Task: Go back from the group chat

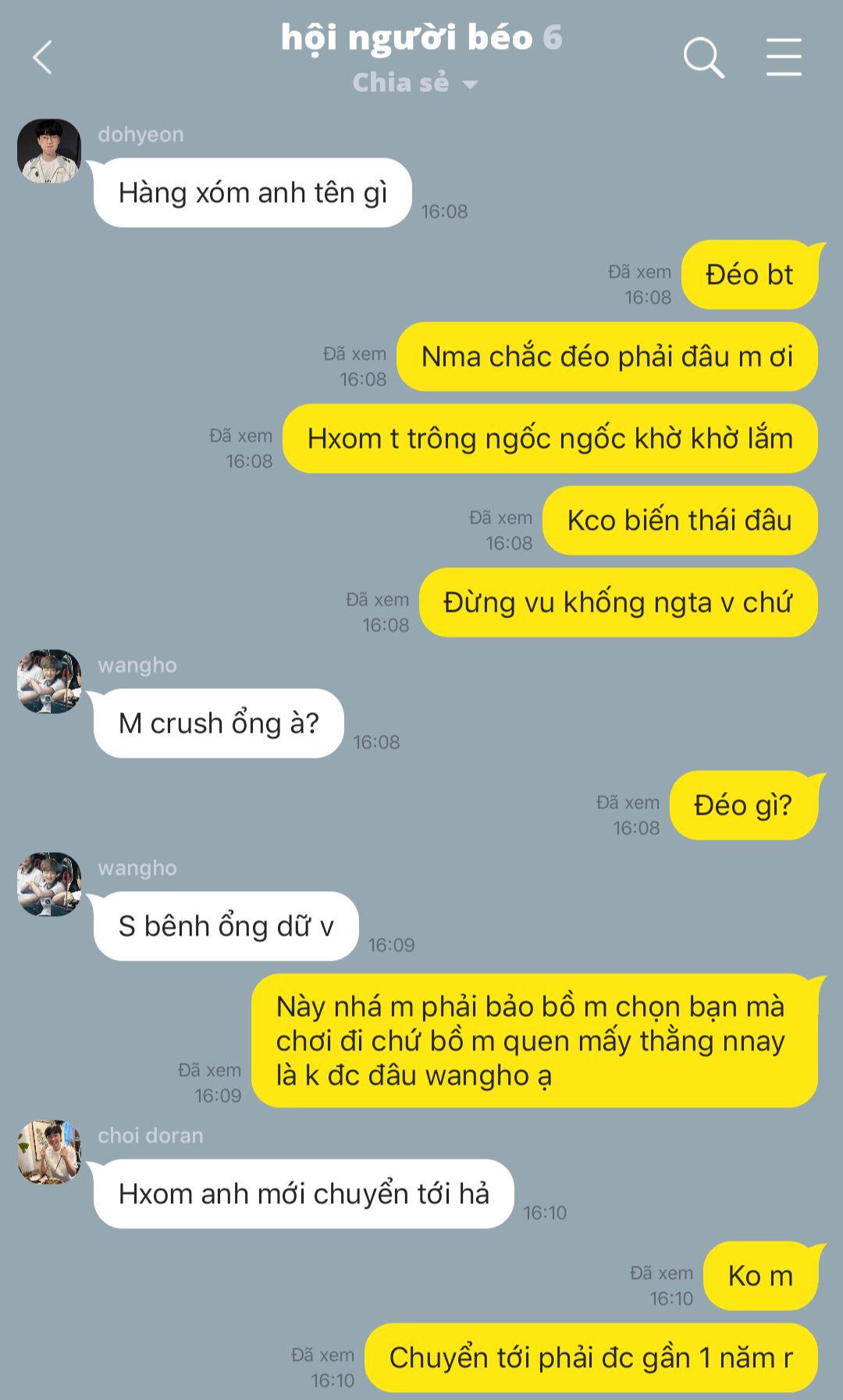Action: (43, 58)
